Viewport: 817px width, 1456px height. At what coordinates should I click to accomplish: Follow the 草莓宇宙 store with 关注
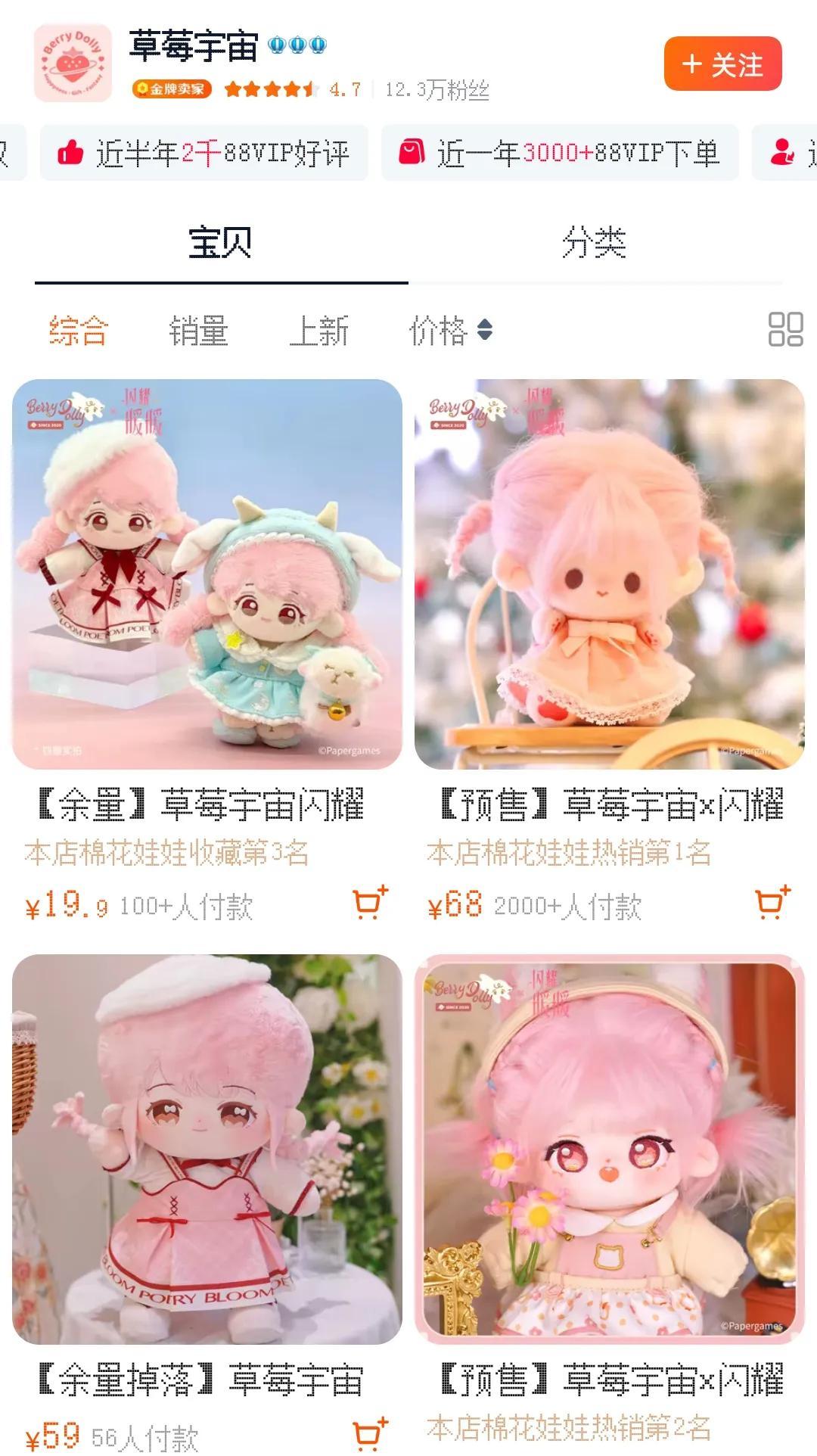click(x=722, y=64)
